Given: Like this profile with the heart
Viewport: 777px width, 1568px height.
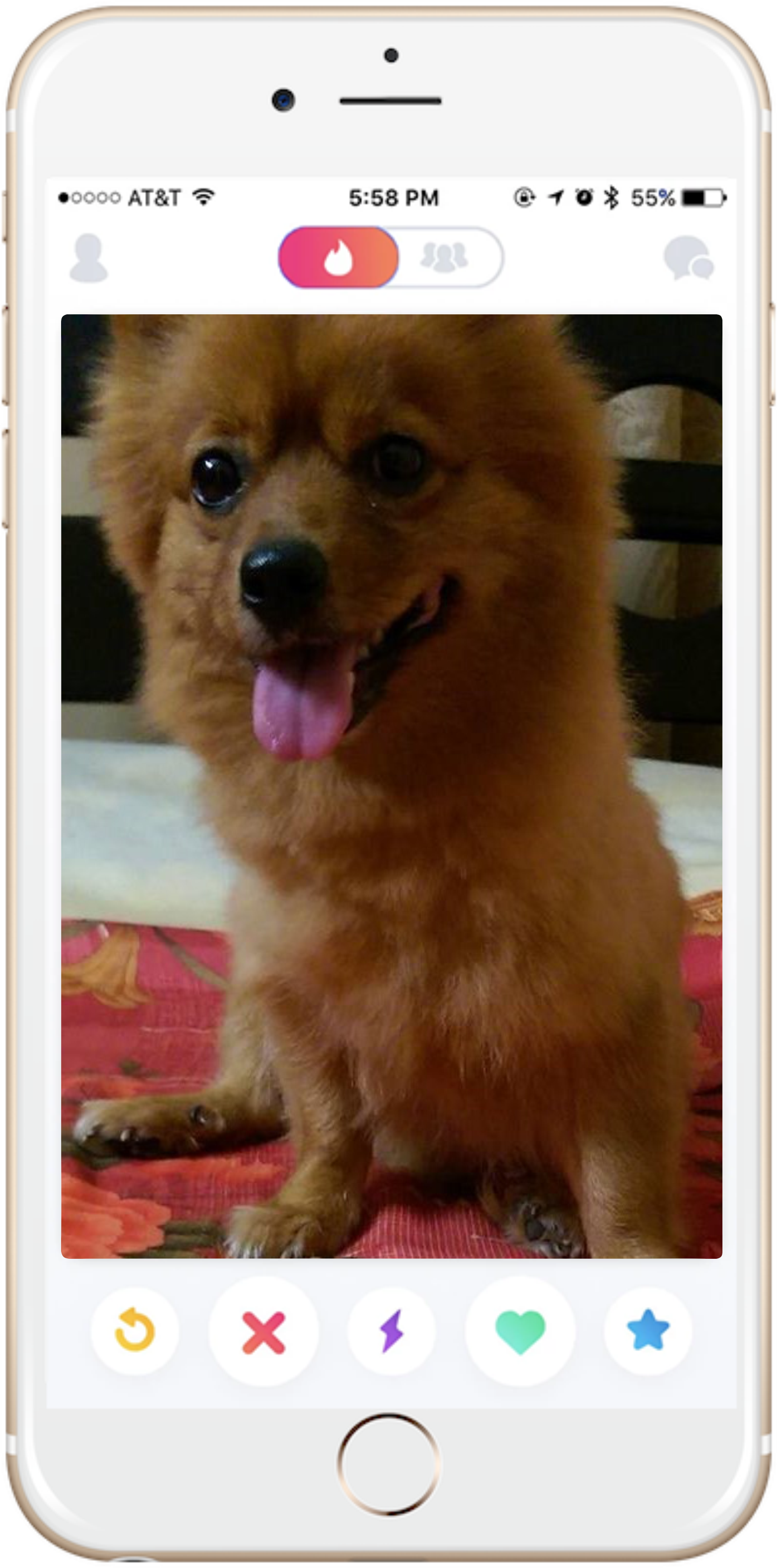Looking at the screenshot, I should pyautogui.click(x=520, y=1331).
